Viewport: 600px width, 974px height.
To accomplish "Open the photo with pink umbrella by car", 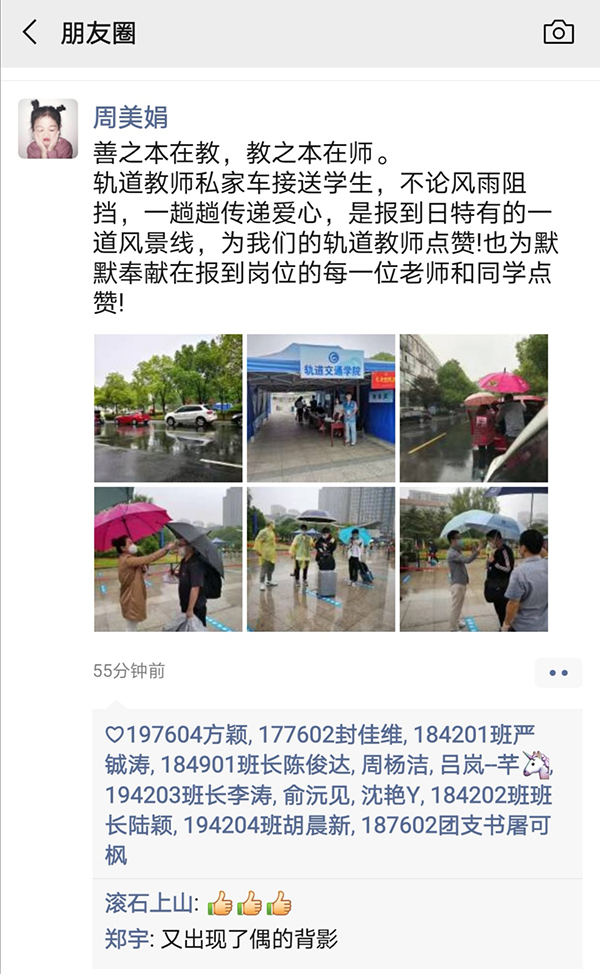I will (x=474, y=408).
